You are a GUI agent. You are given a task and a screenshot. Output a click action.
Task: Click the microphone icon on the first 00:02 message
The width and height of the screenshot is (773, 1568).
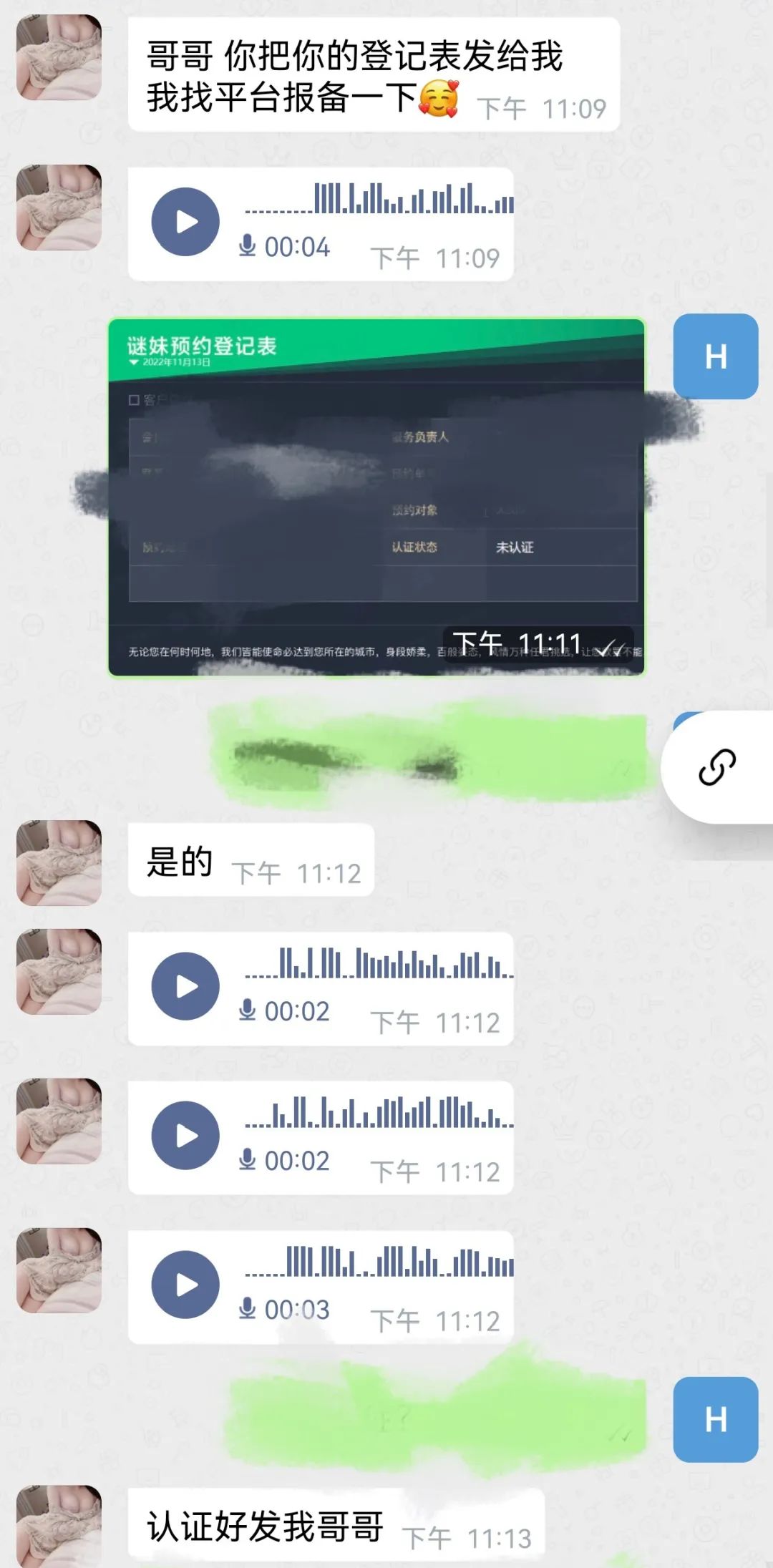coord(247,1011)
